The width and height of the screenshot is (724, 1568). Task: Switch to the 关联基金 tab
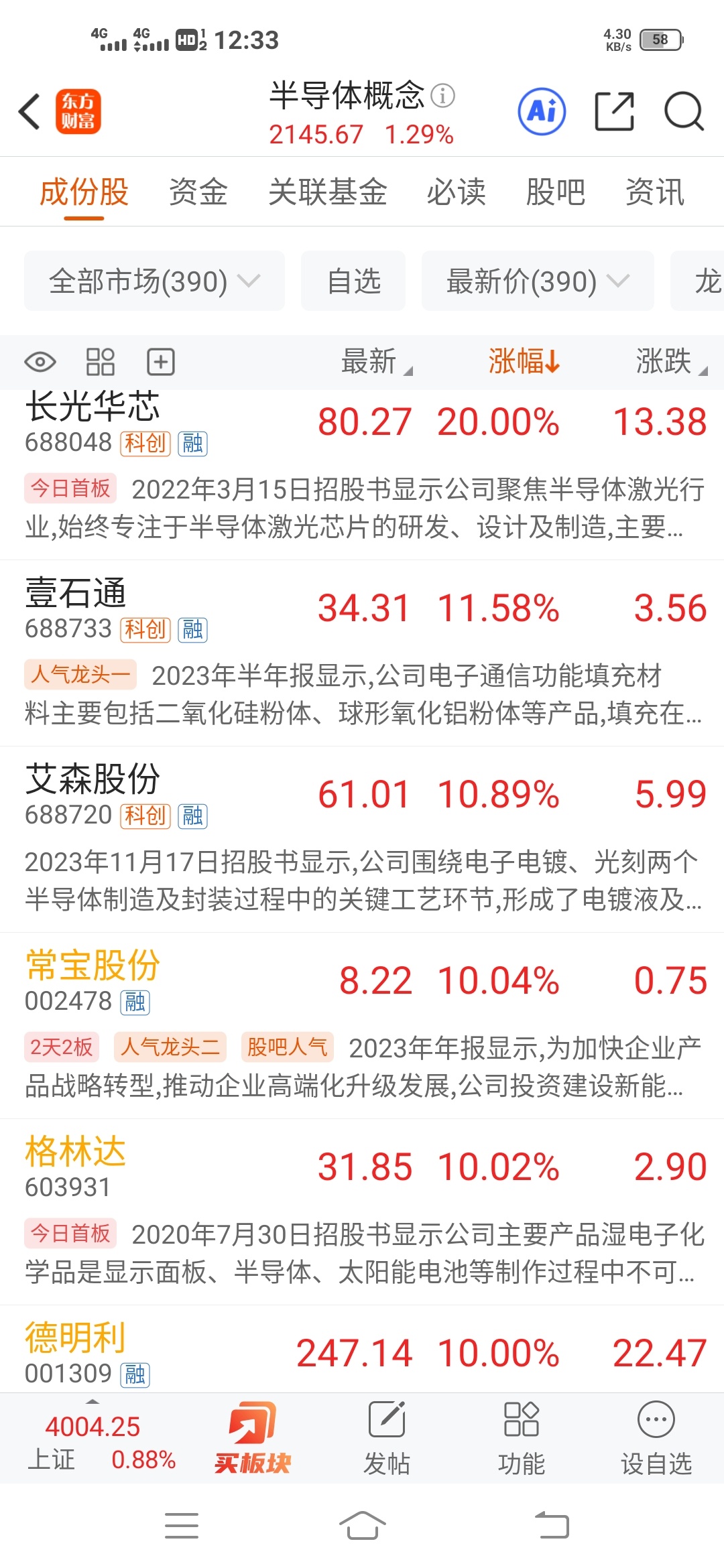pos(327,192)
